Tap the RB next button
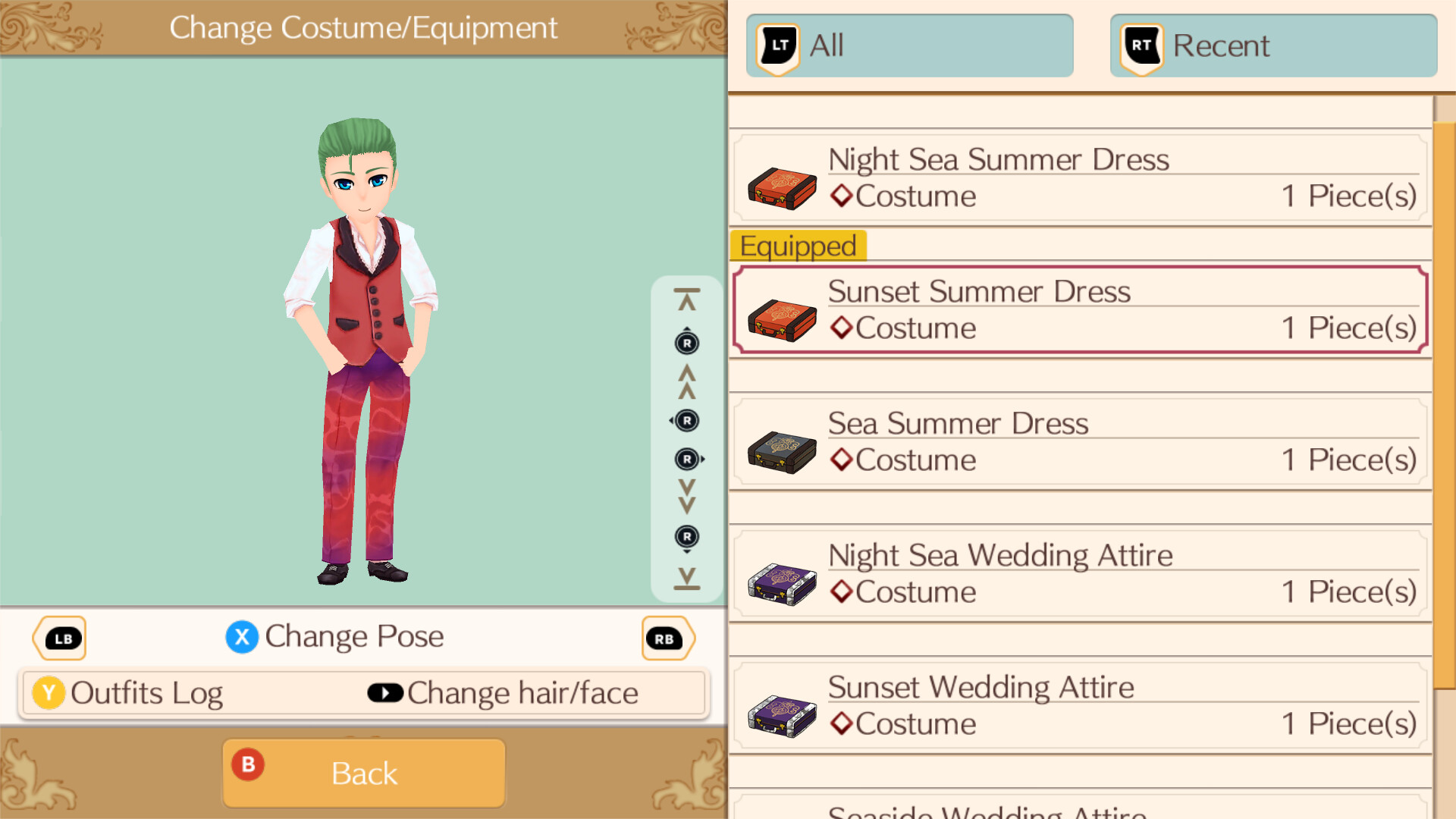Screen dimensions: 1456x819 point(666,639)
